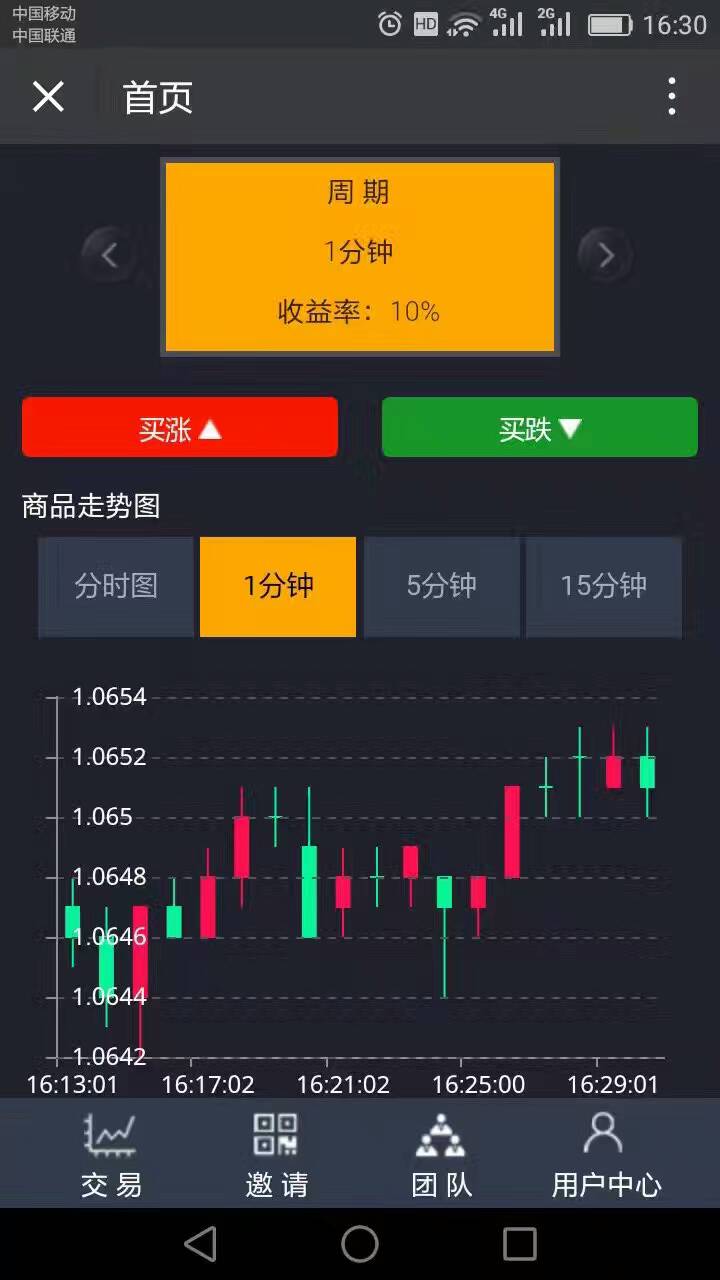Tap the system back button

[200, 1244]
